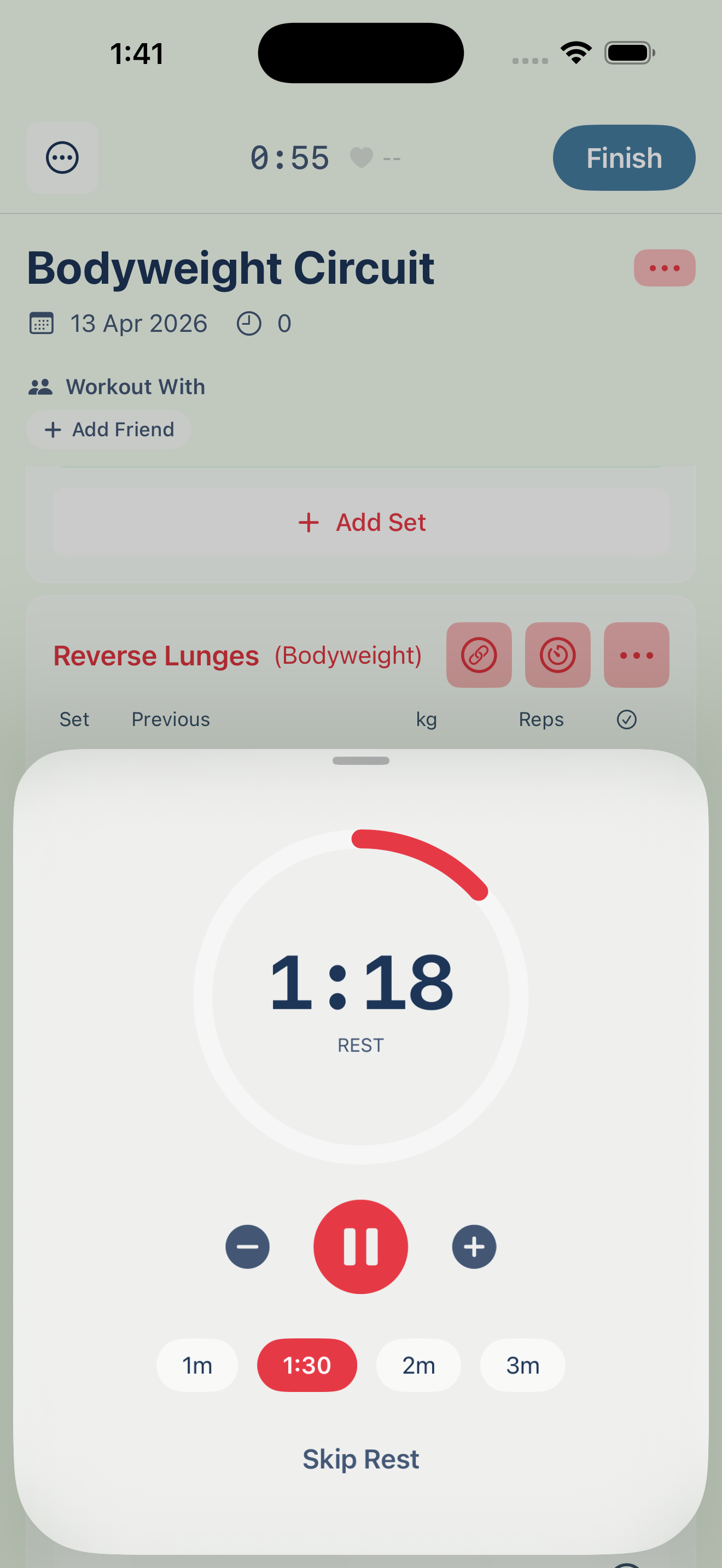Open the options menu beside the workout timer
This screenshot has height=1568, width=722.
click(62, 157)
